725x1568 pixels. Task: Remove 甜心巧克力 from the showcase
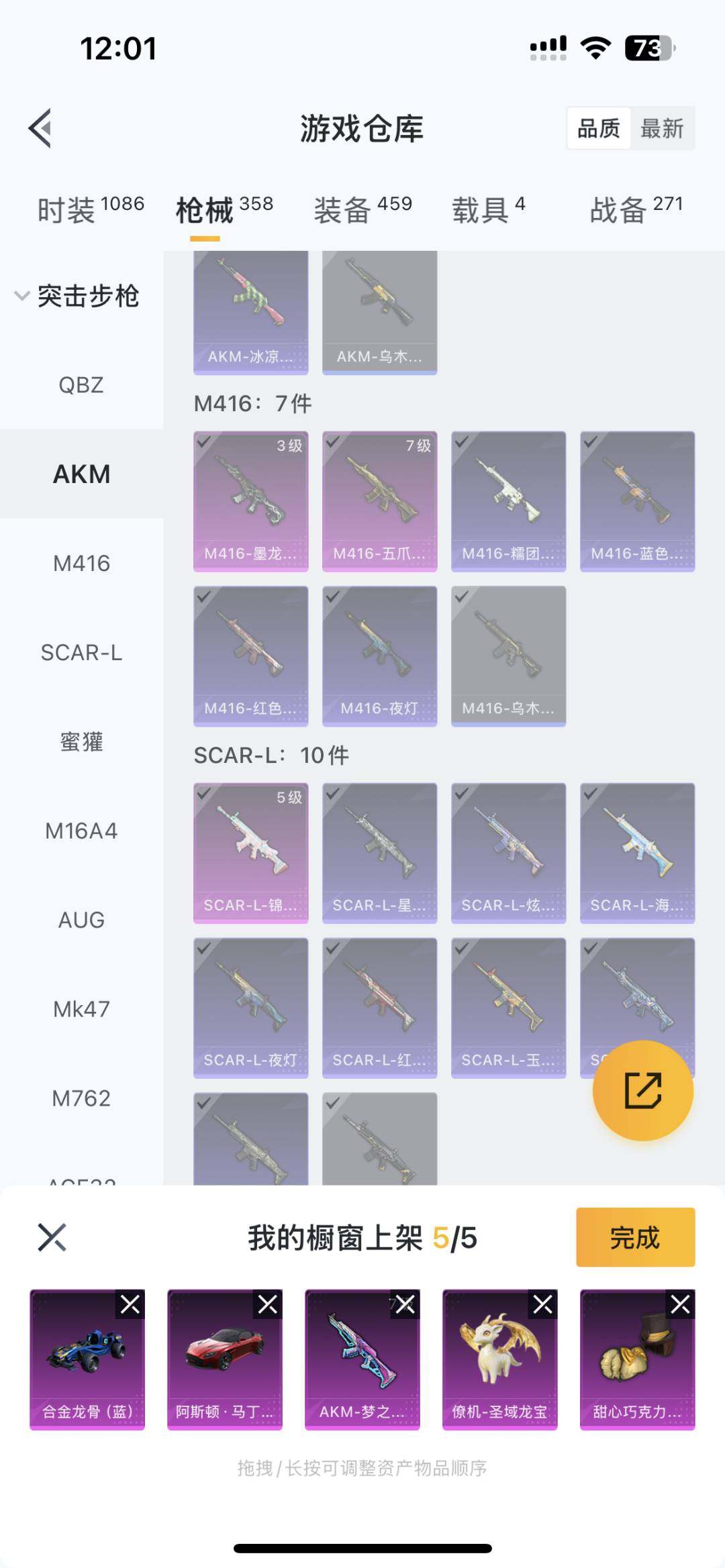click(x=680, y=1304)
